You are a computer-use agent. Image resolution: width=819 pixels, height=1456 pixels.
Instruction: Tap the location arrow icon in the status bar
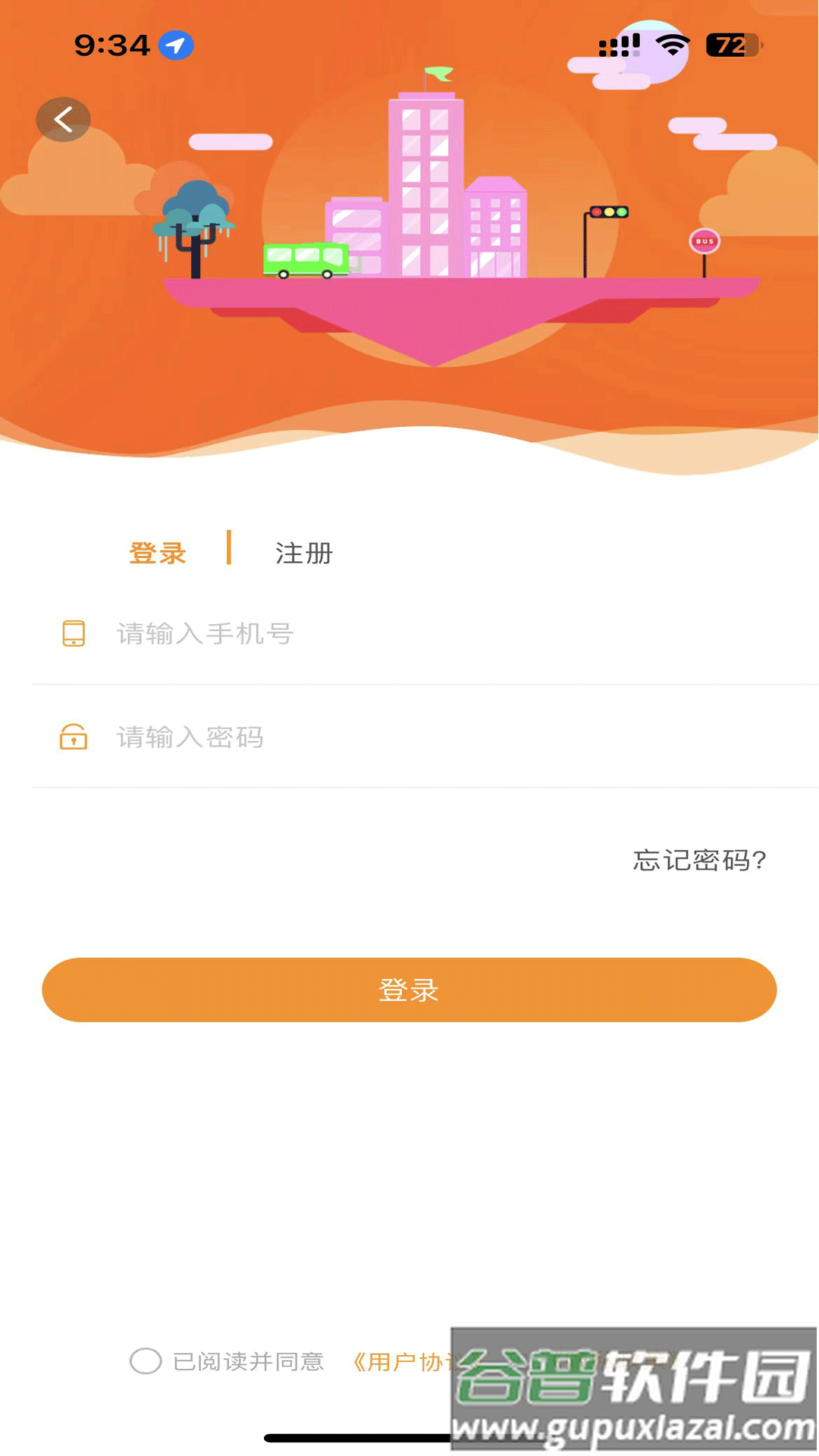pos(176,45)
